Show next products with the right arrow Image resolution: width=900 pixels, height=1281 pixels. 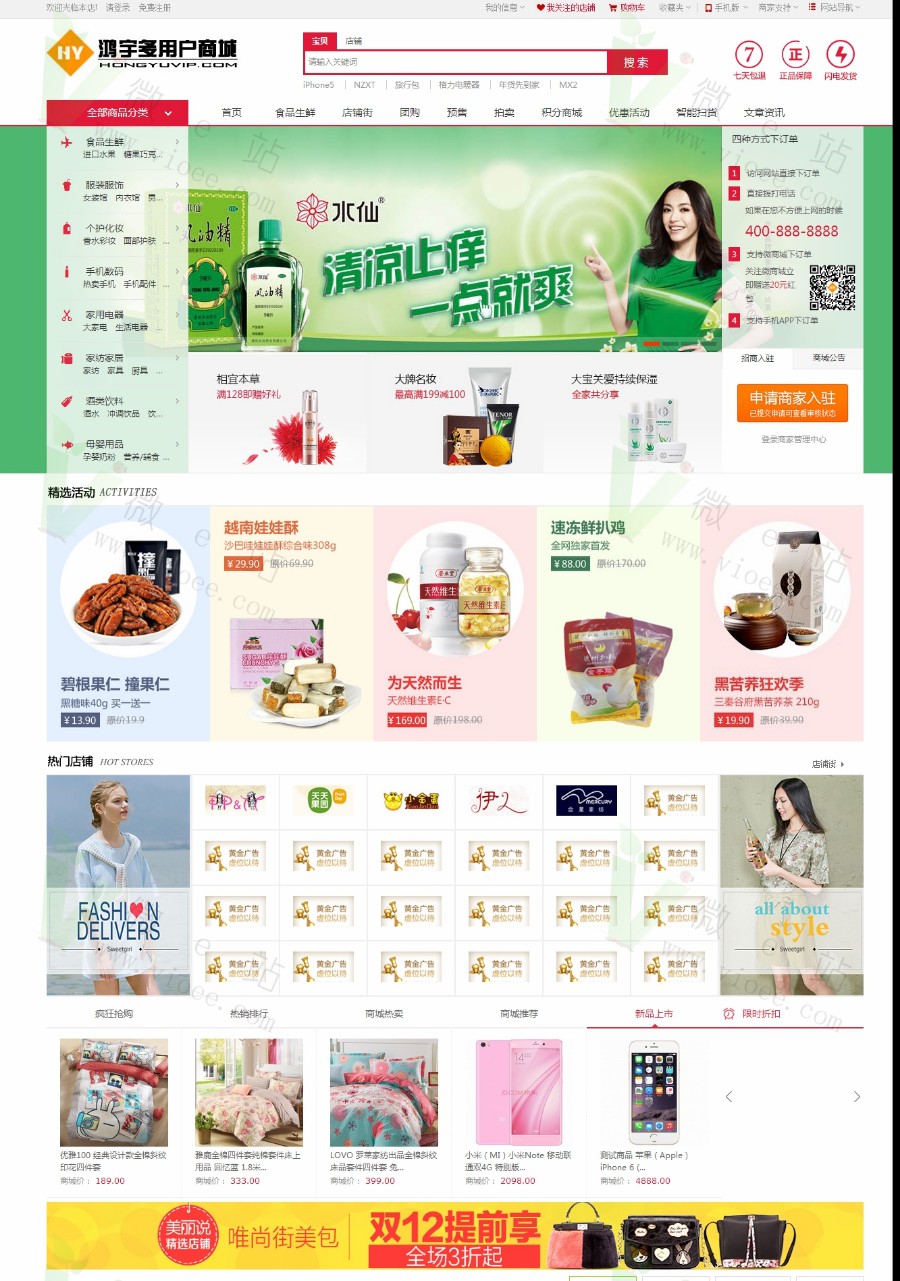click(x=856, y=1097)
